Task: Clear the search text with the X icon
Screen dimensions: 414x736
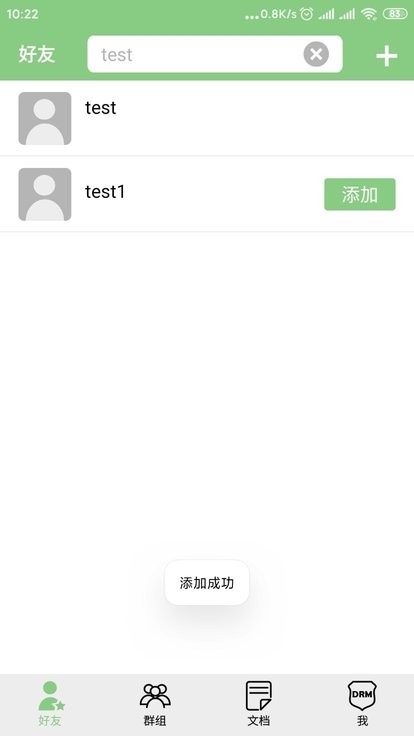Action: coord(316,54)
